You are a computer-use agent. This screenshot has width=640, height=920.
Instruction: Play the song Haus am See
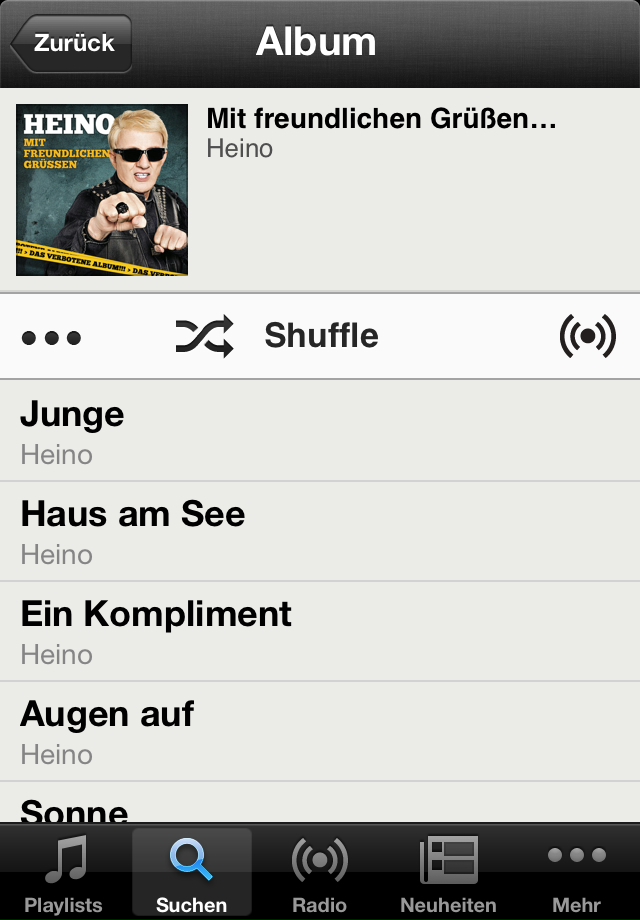320,531
